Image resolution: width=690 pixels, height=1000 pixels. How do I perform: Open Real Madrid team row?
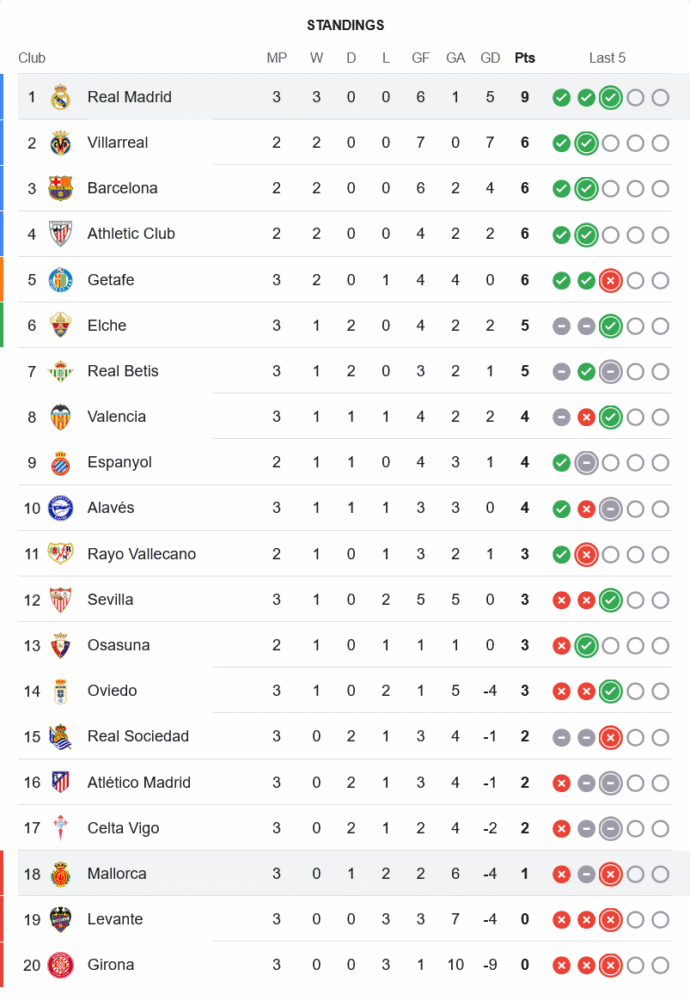coord(129,97)
